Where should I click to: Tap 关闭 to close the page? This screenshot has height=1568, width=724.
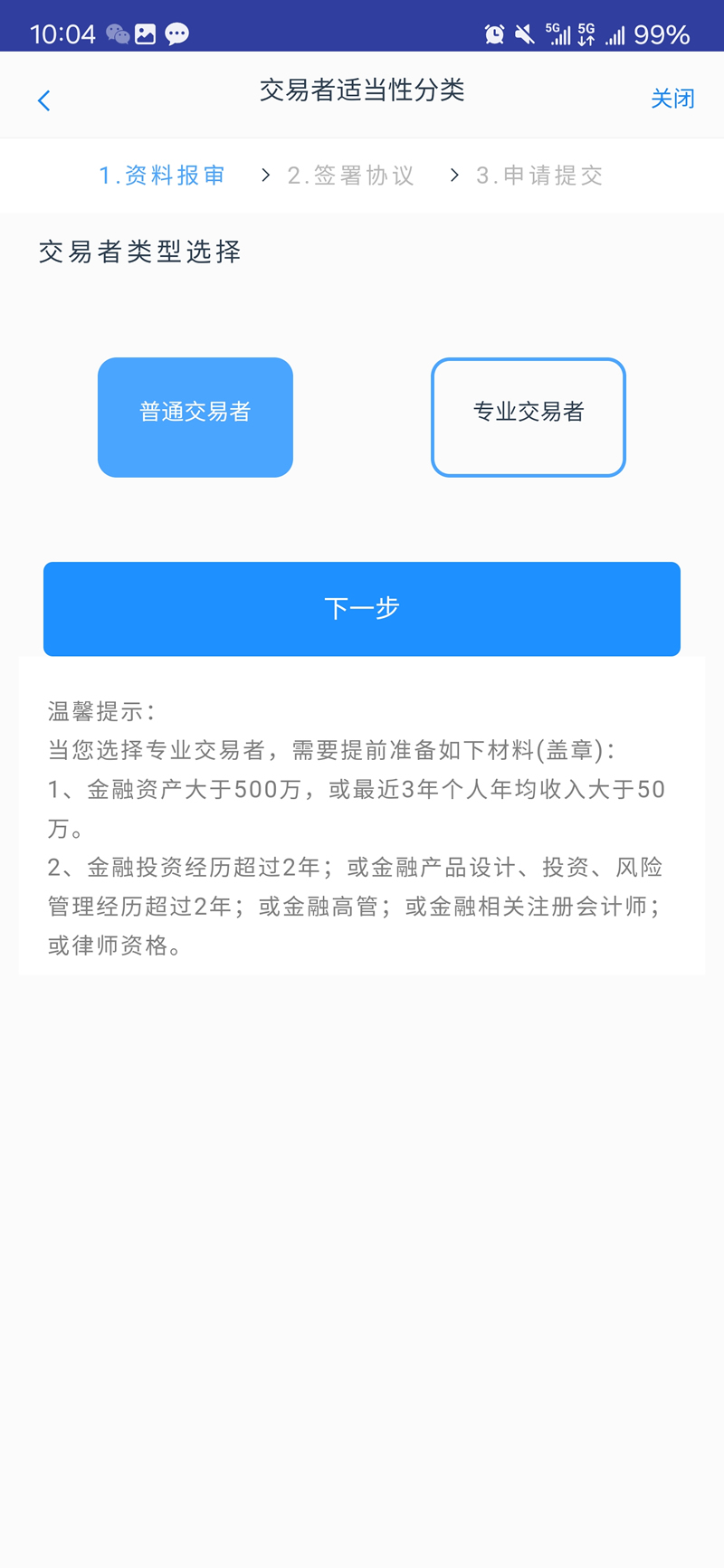672,99
